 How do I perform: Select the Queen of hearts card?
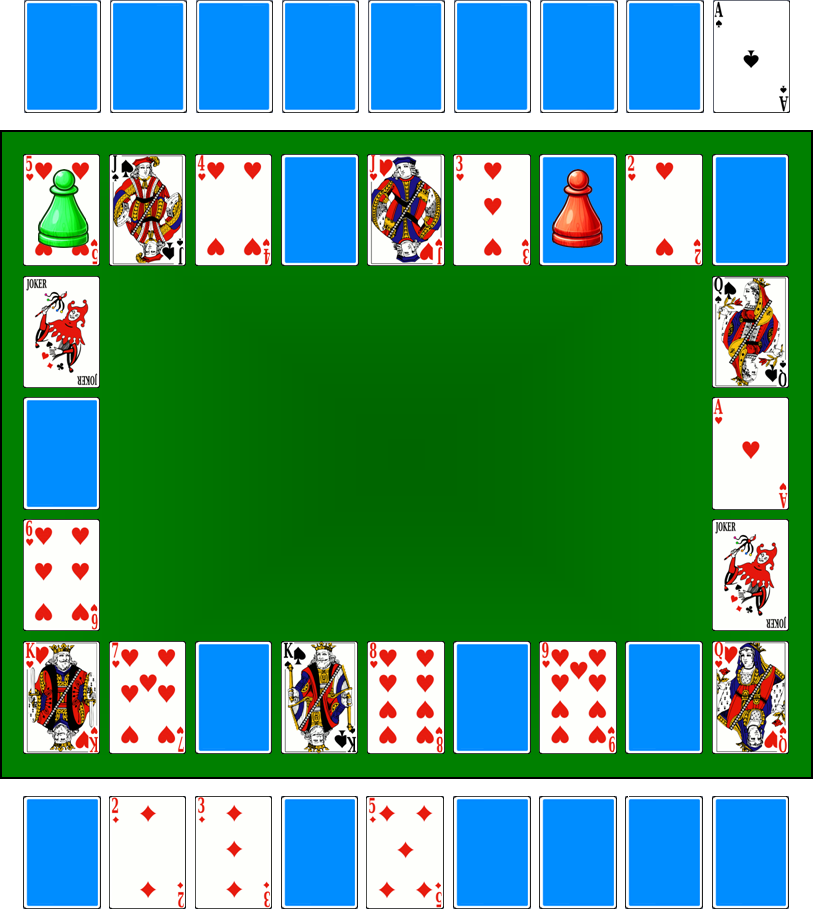click(750, 697)
